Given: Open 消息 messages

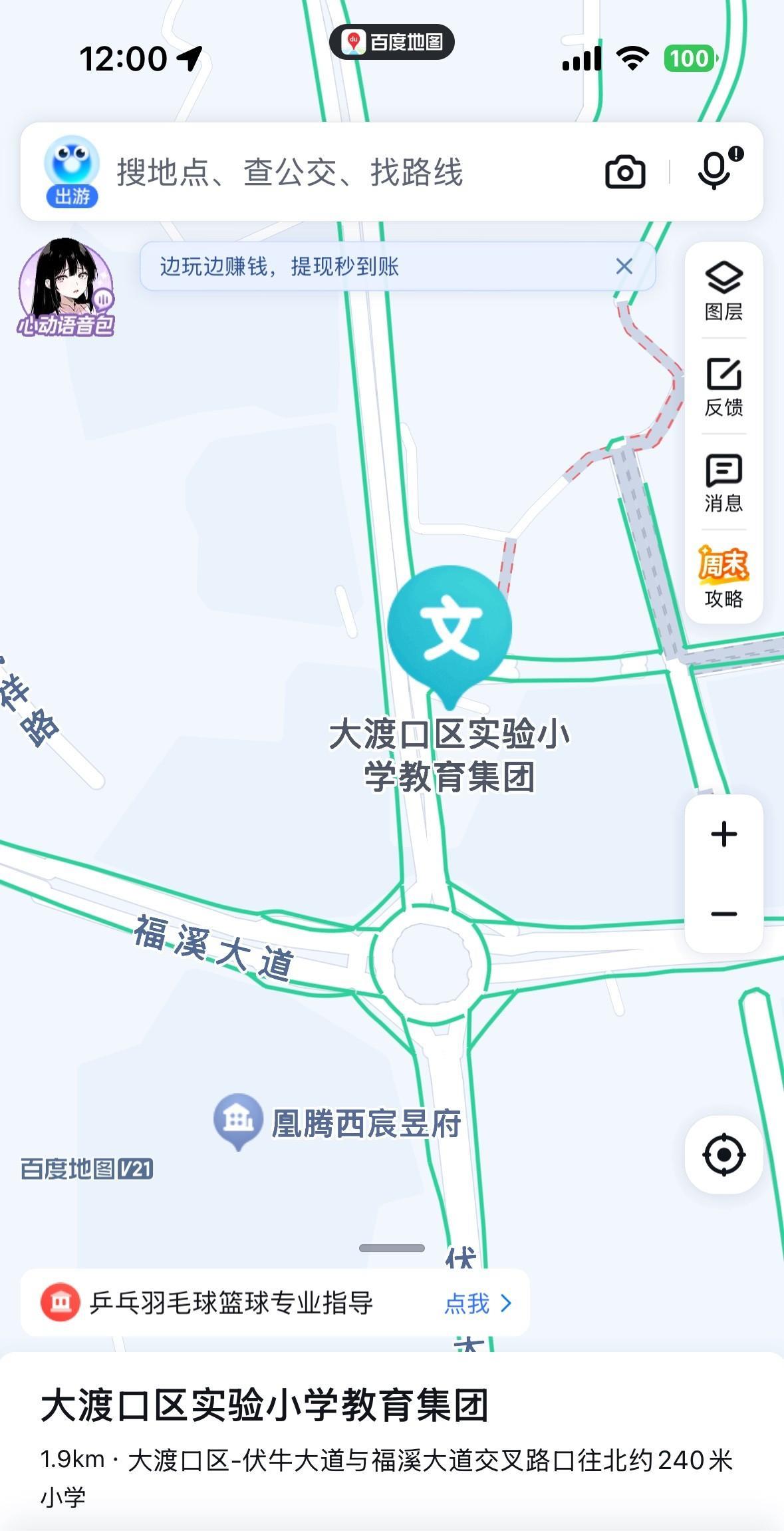Looking at the screenshot, I should [723, 482].
